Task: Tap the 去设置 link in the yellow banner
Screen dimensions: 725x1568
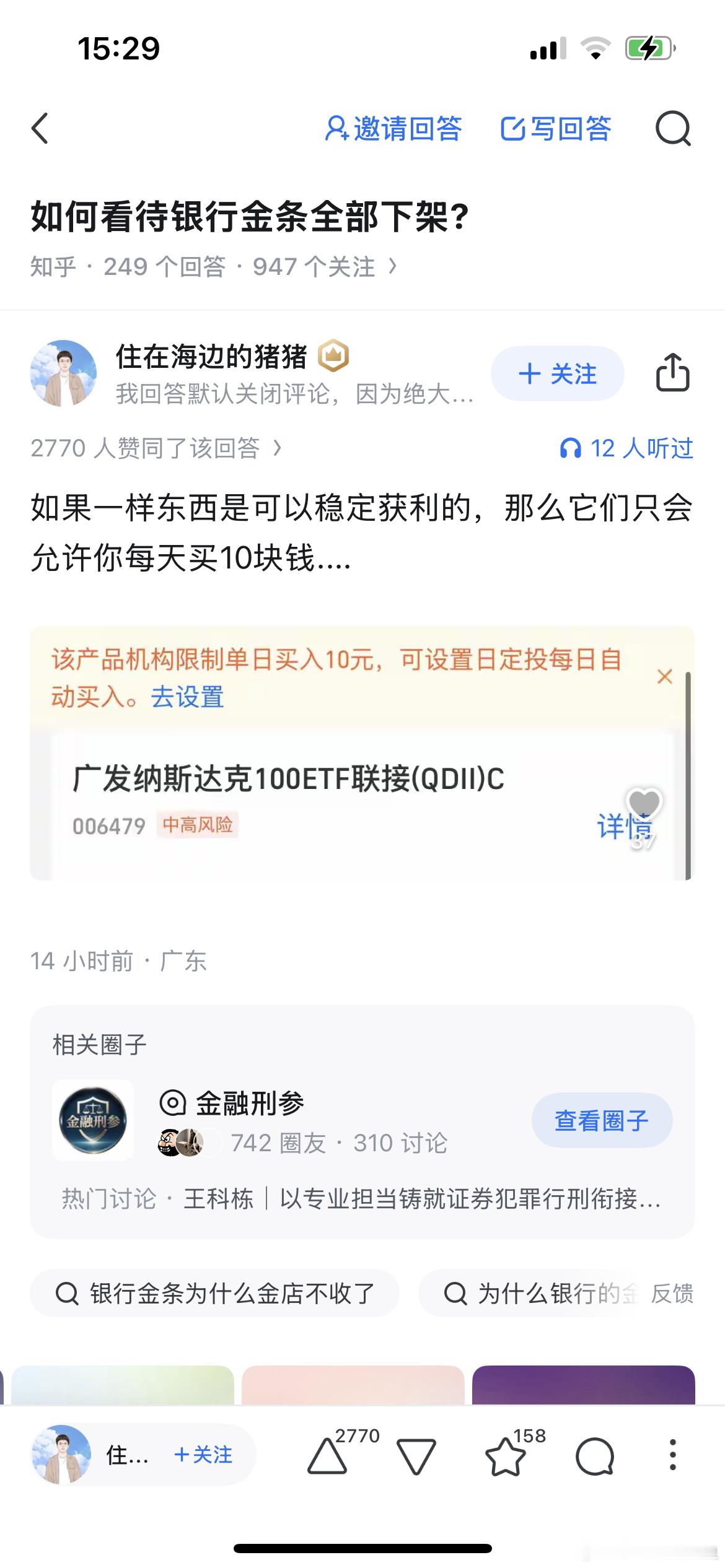Action: (x=187, y=699)
